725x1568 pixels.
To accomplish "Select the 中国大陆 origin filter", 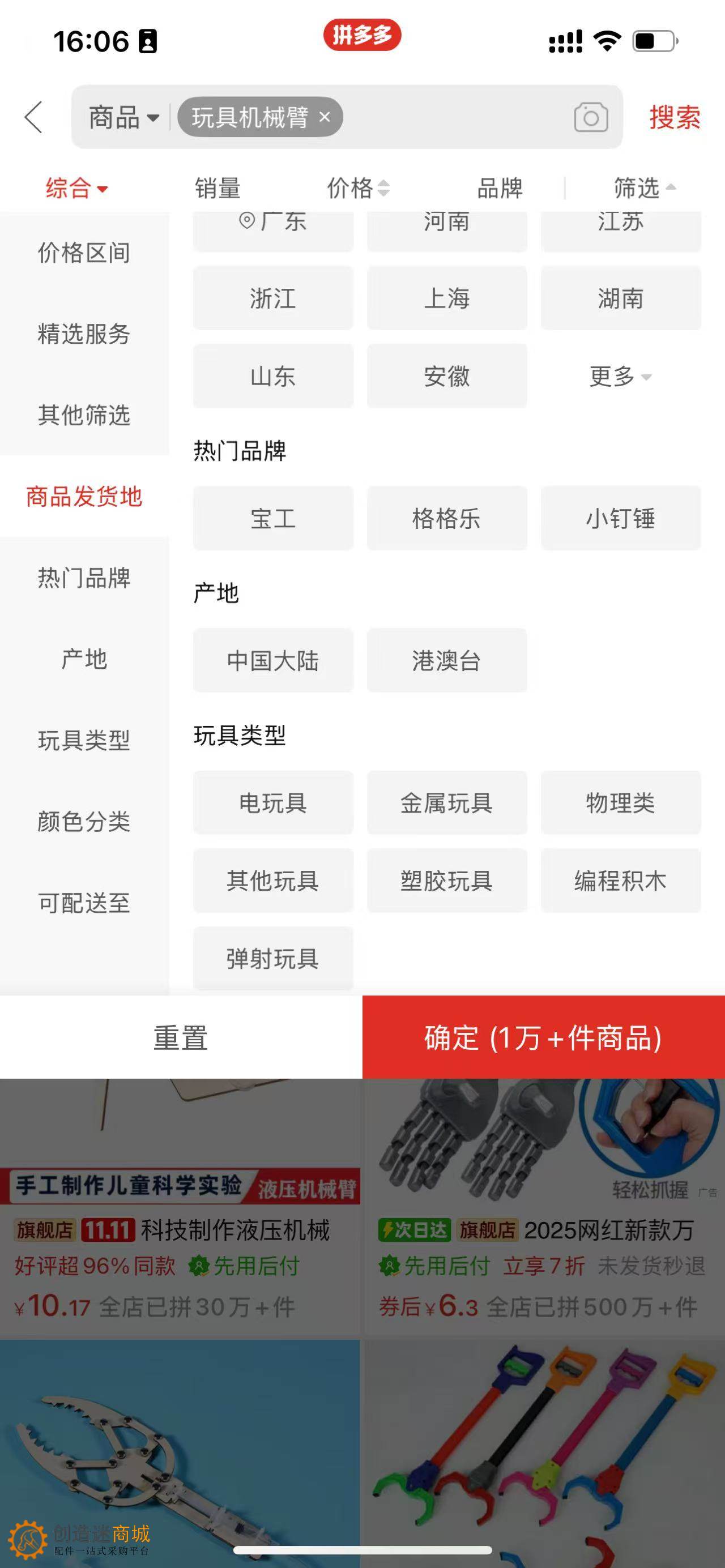I will tap(272, 660).
